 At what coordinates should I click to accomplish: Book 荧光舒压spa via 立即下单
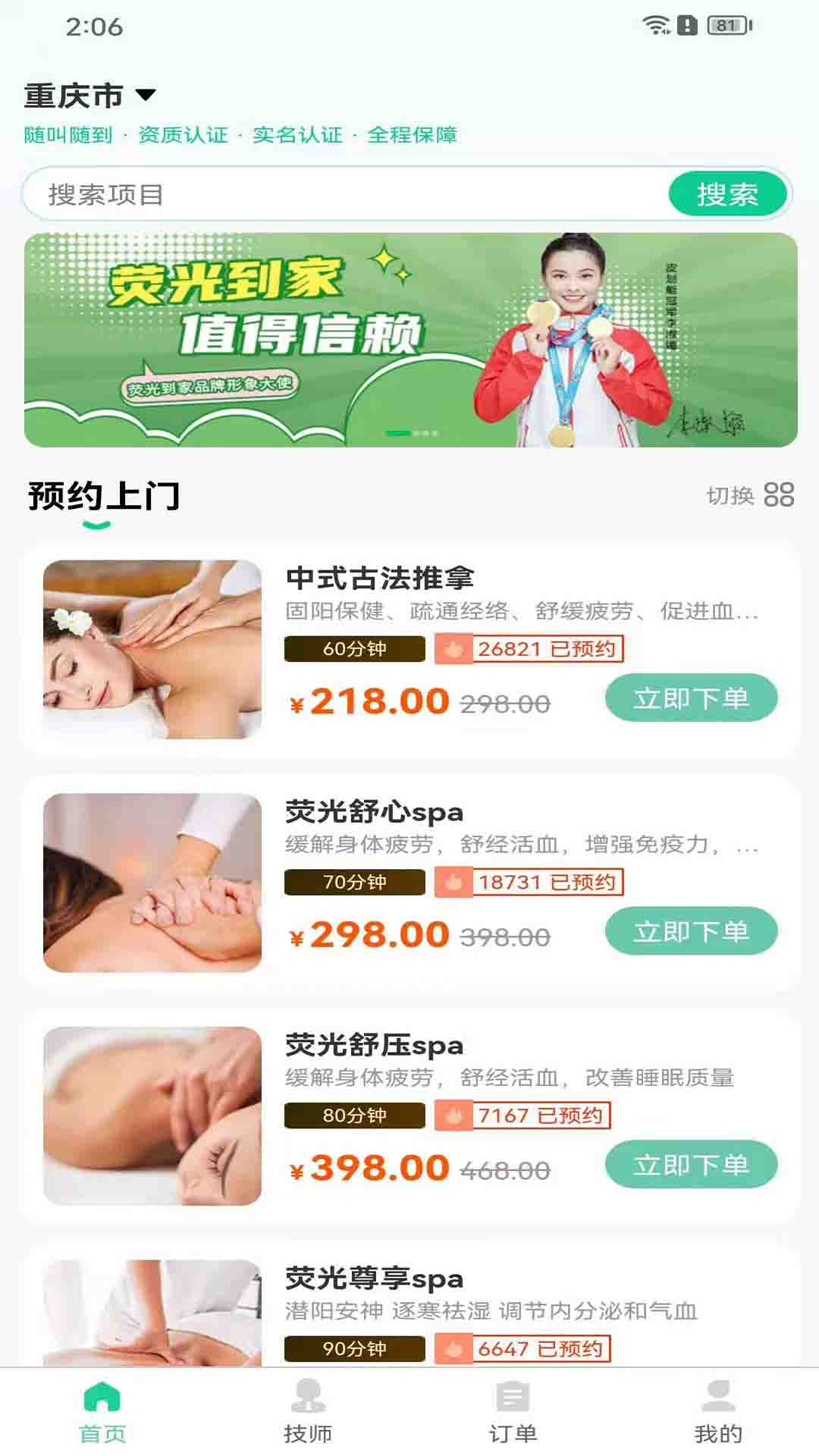tap(691, 1165)
